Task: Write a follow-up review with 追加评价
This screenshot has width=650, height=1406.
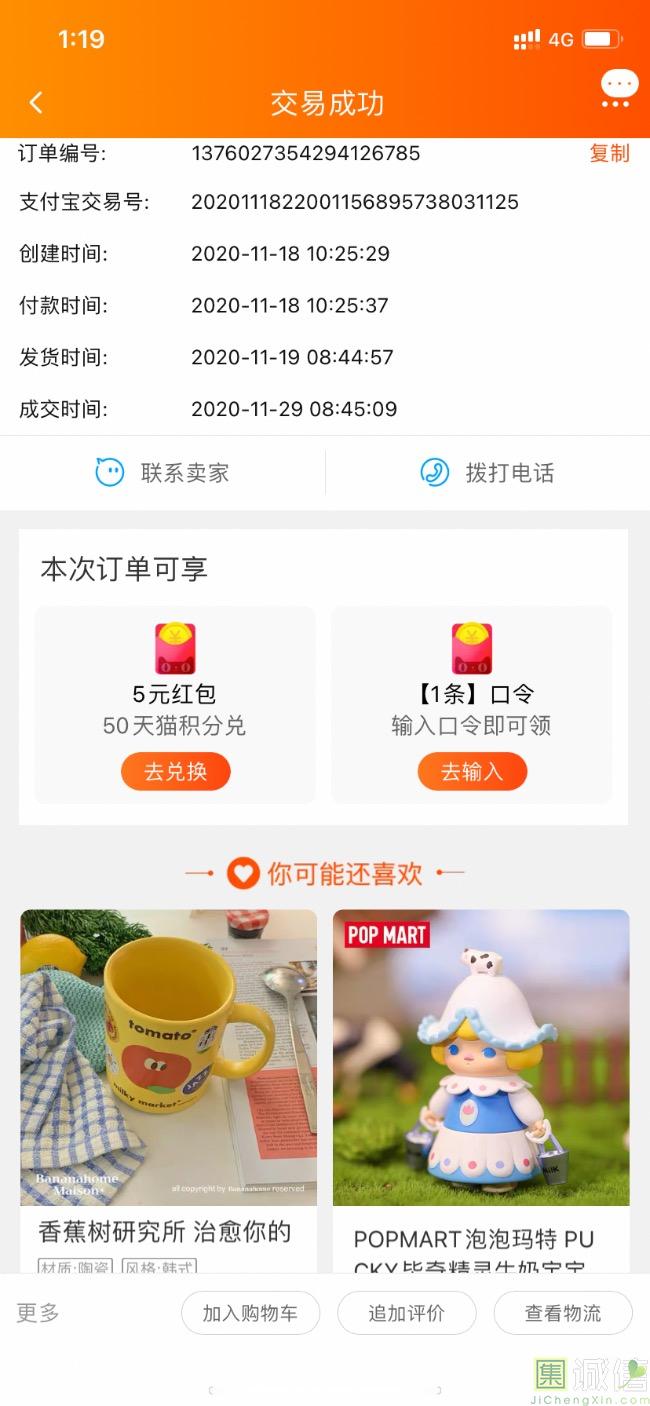Action: [x=406, y=1313]
